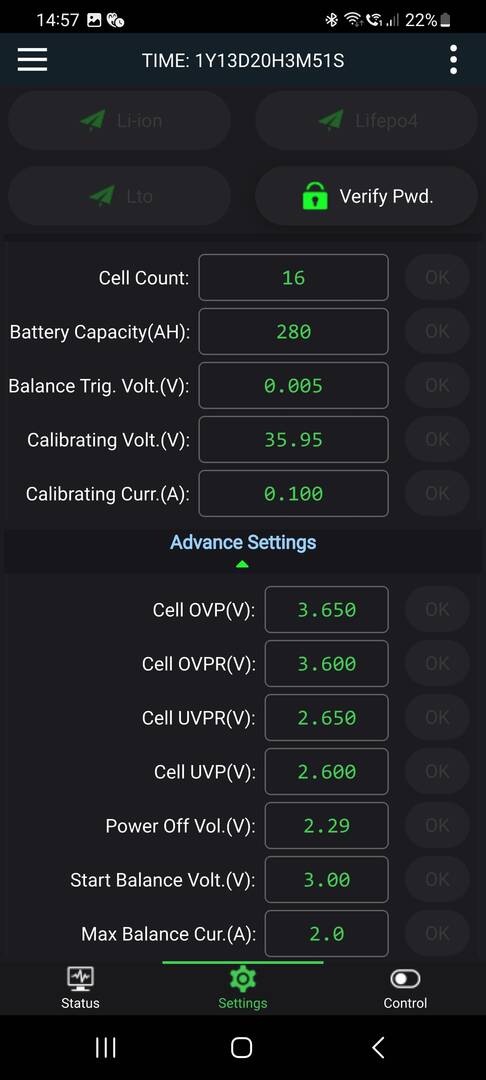
Task: Switch to the Status tab
Action: [x=81, y=988]
